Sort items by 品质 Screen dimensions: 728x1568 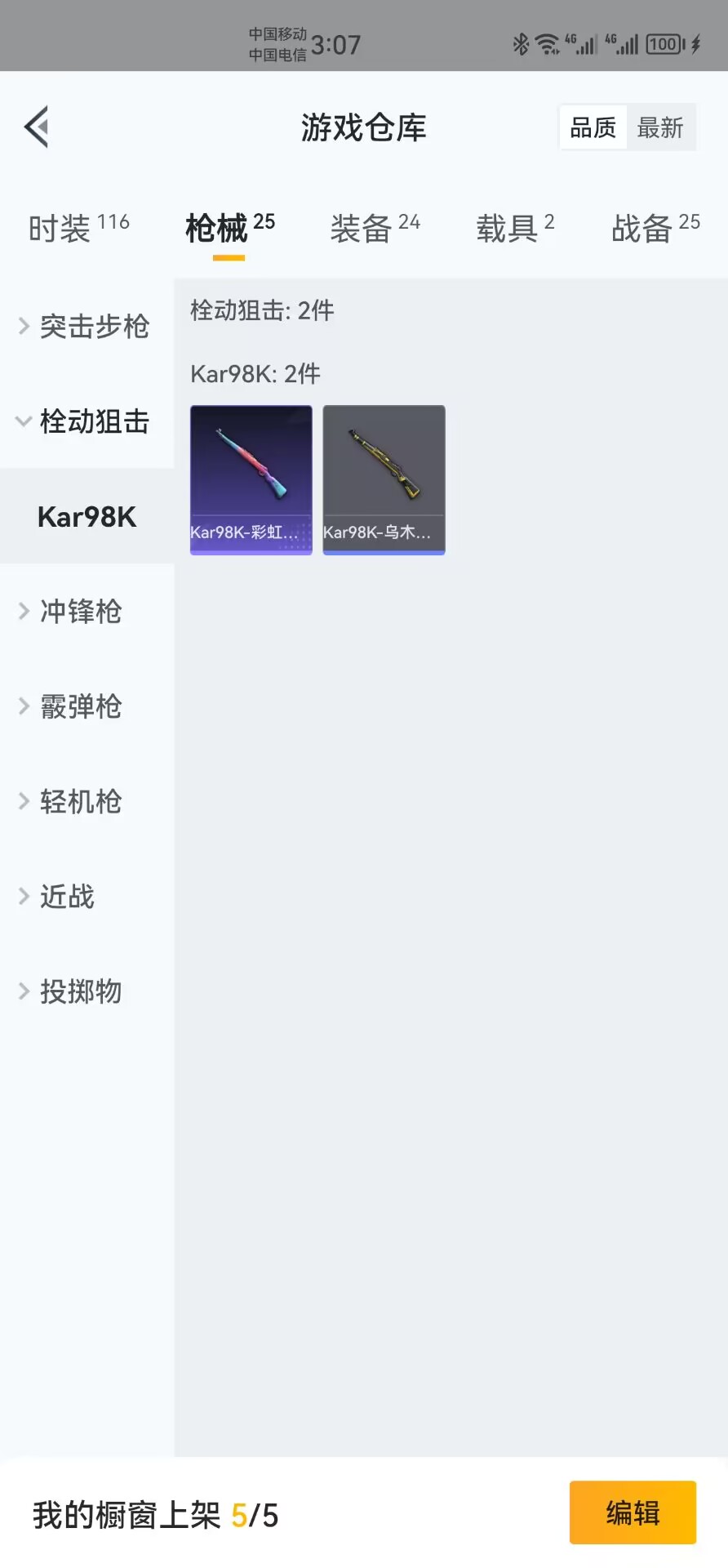pos(593,127)
